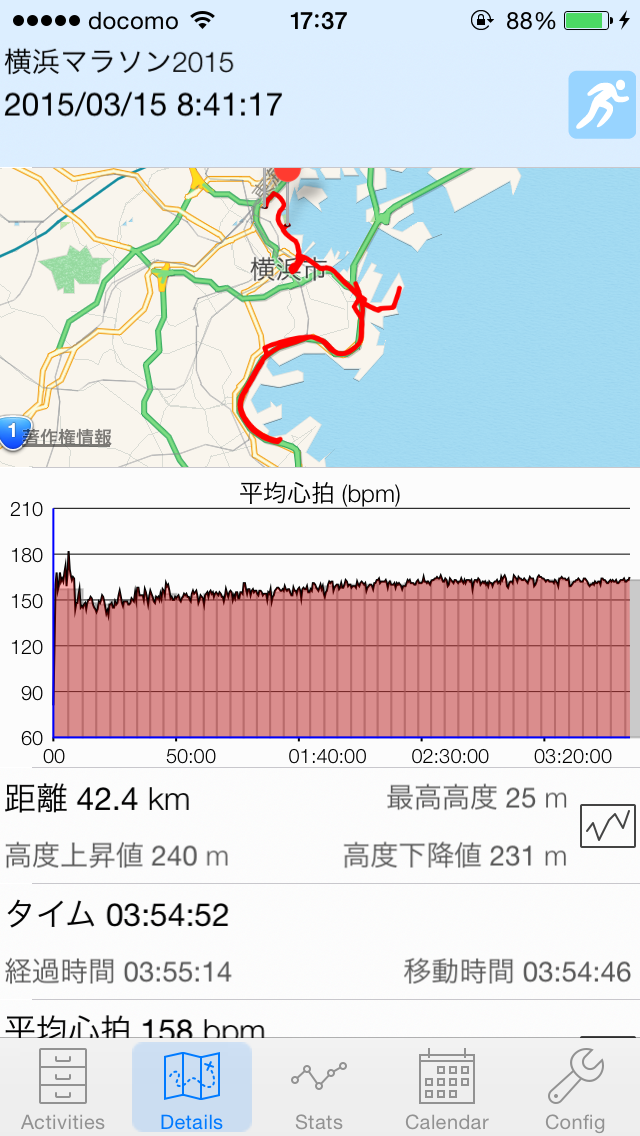Open the 著作権情報 map legal link

(x=67, y=437)
